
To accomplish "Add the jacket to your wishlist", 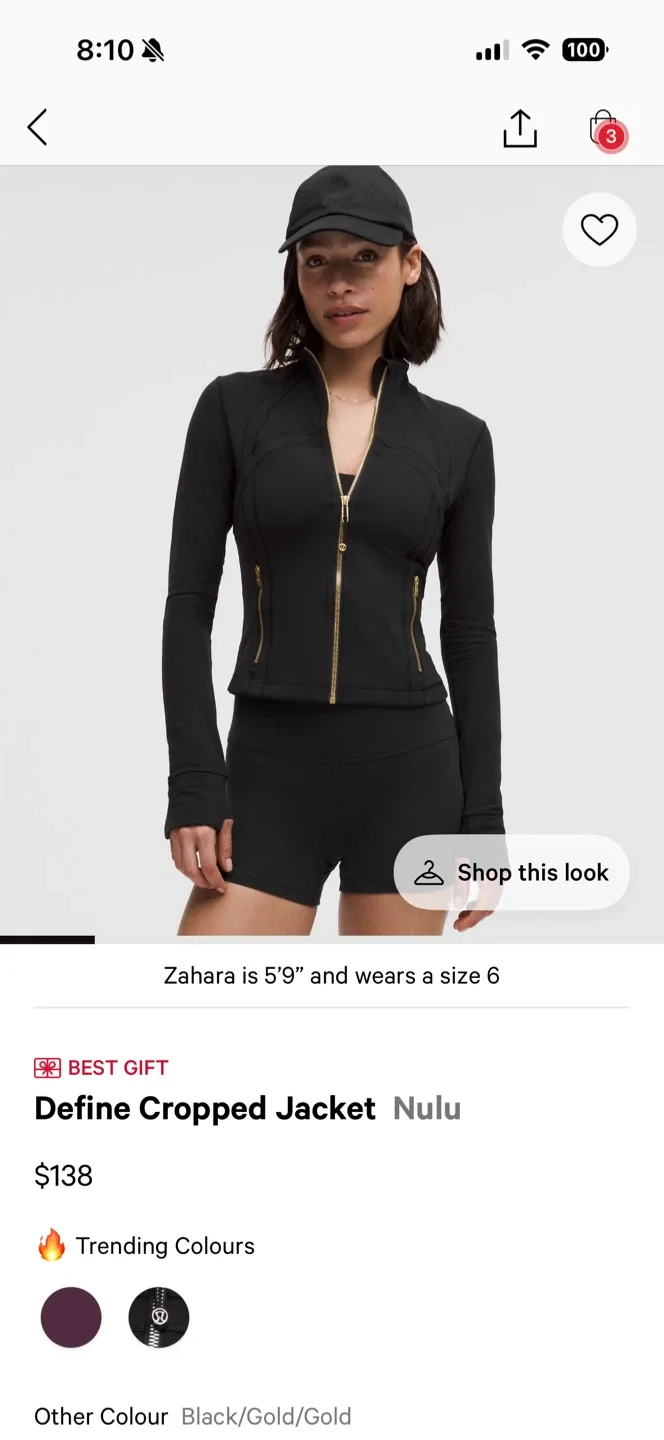I will (599, 230).
